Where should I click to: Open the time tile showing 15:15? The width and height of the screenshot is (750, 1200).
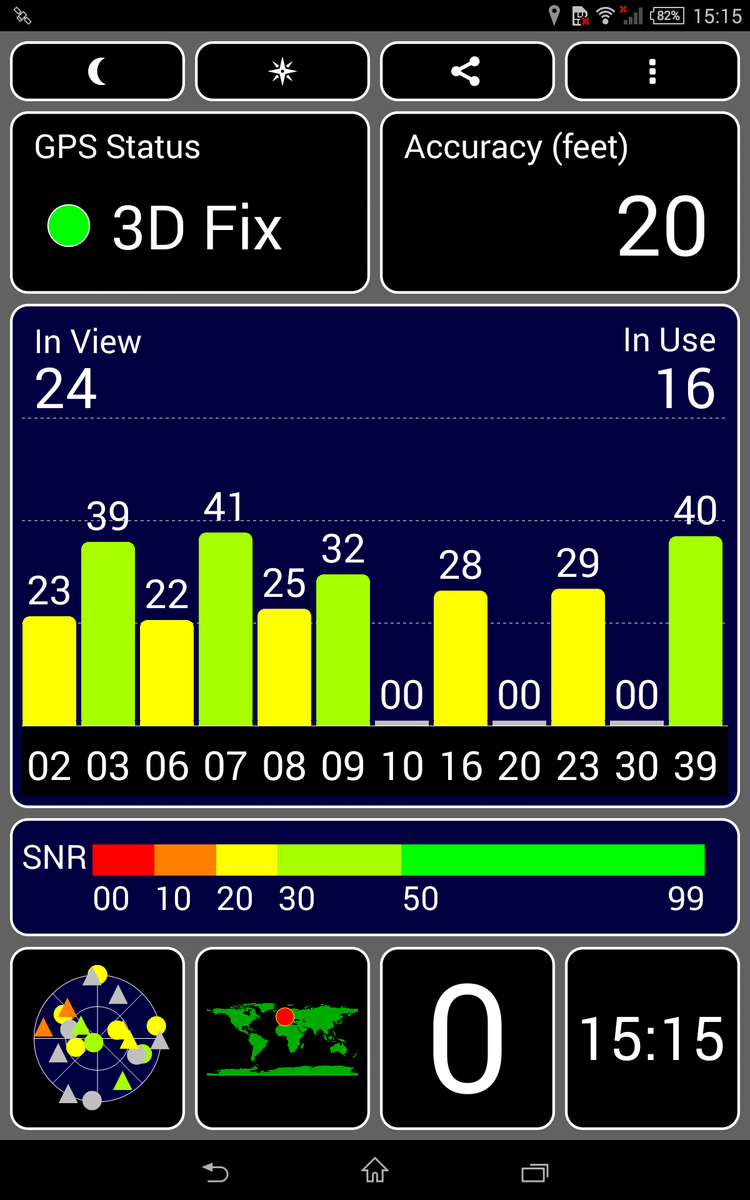(652, 1037)
